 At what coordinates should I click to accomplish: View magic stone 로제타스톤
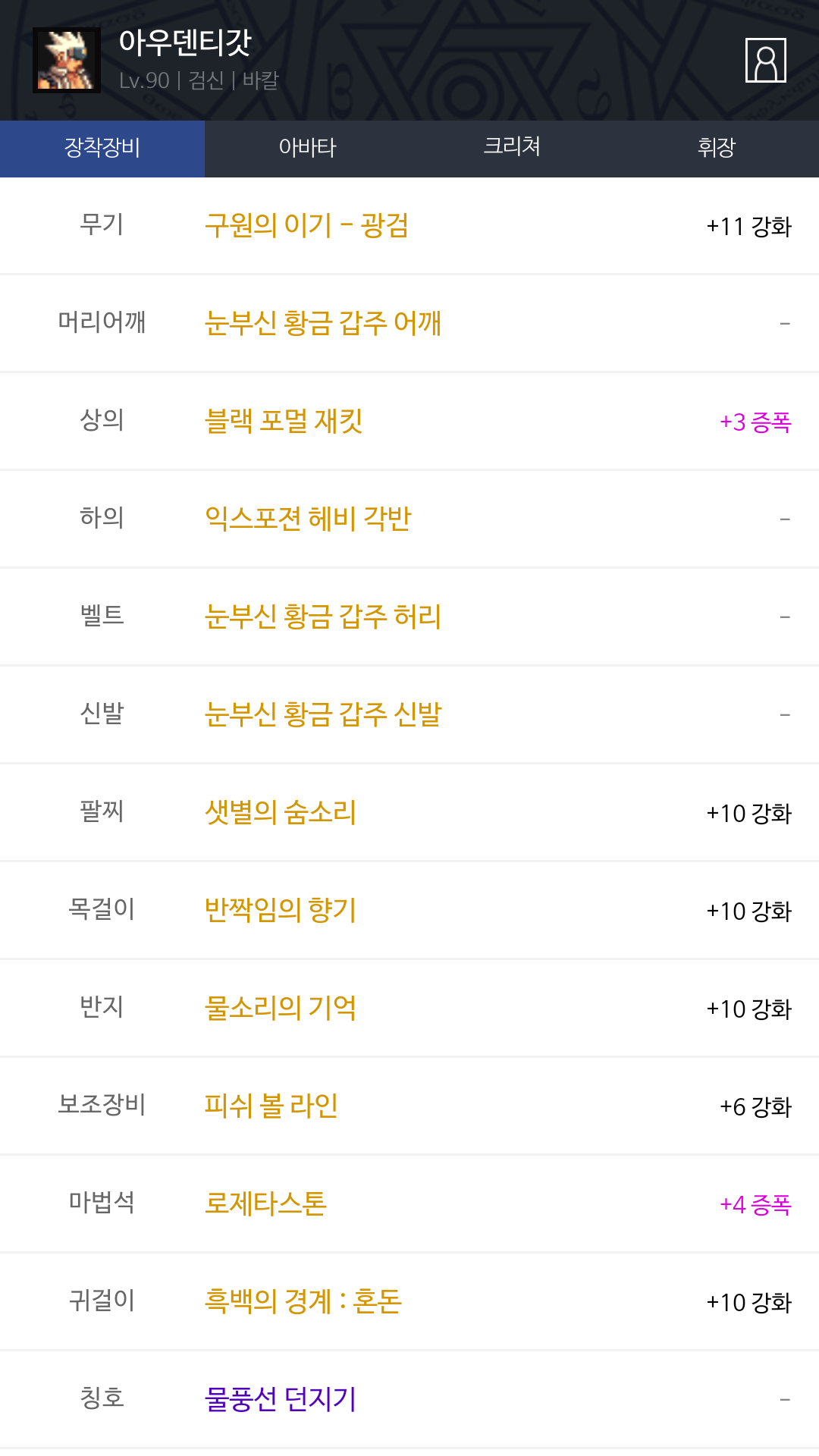click(x=265, y=1203)
